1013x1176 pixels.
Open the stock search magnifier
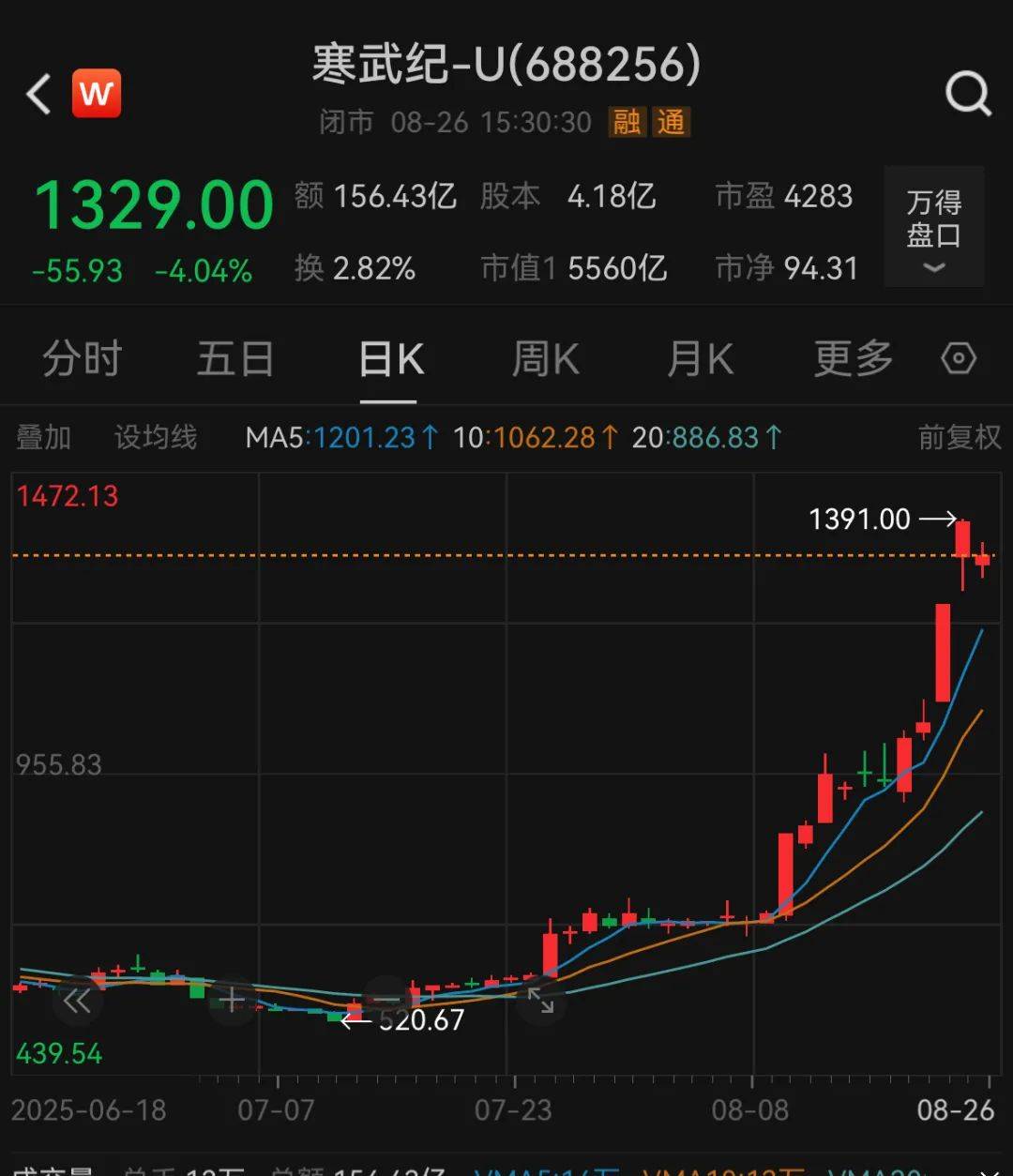(x=967, y=95)
